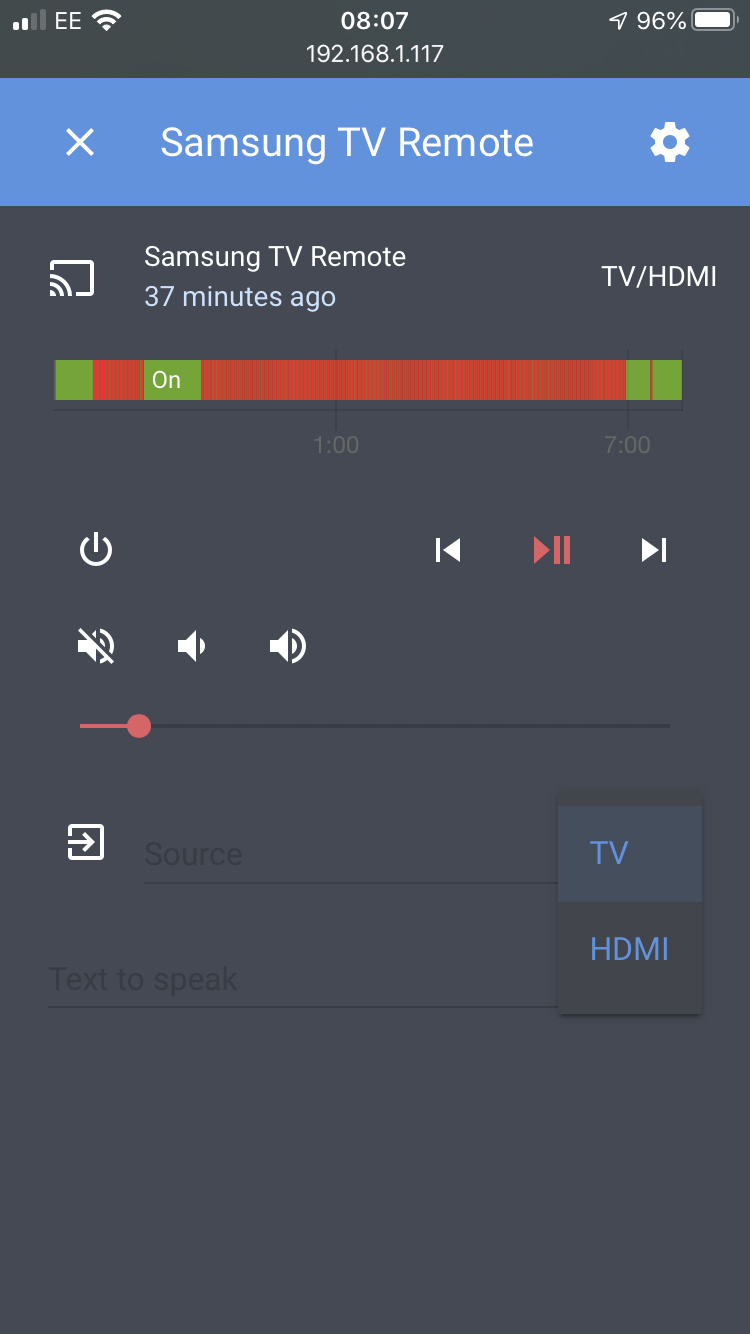Tap the play/pause control icon
Screen dimensions: 750x1334
click(551, 550)
